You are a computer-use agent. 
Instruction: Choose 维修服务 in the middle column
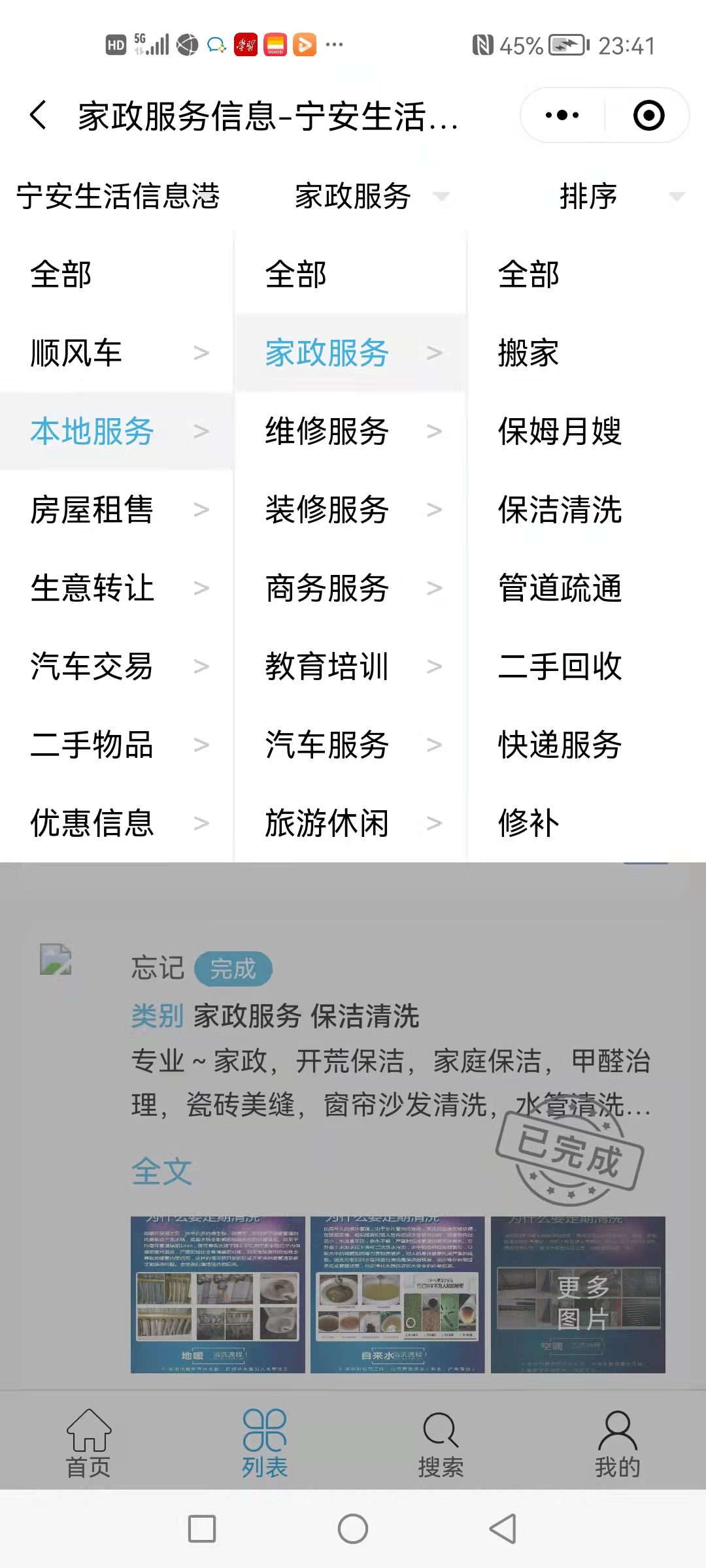(350, 431)
